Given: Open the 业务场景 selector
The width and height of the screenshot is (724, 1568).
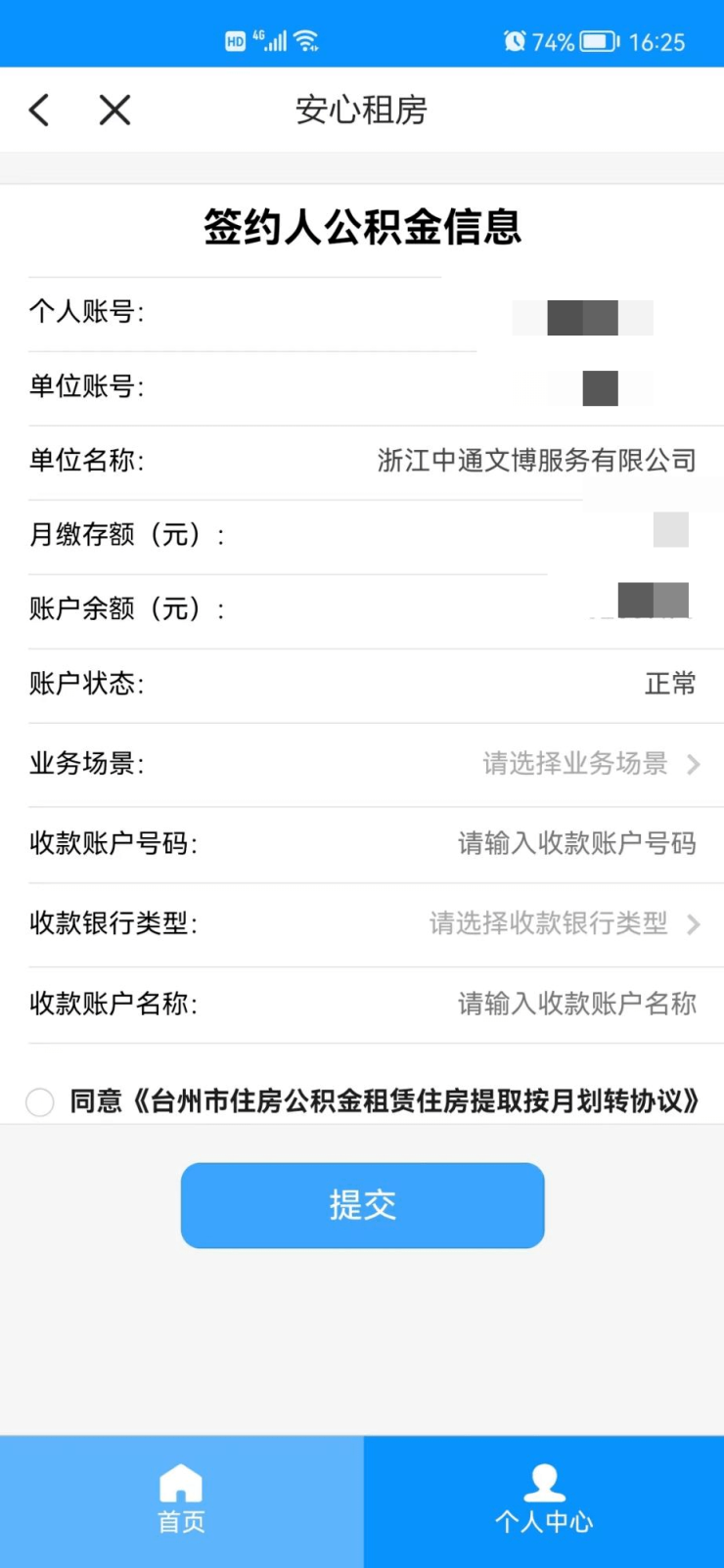Looking at the screenshot, I should (589, 764).
